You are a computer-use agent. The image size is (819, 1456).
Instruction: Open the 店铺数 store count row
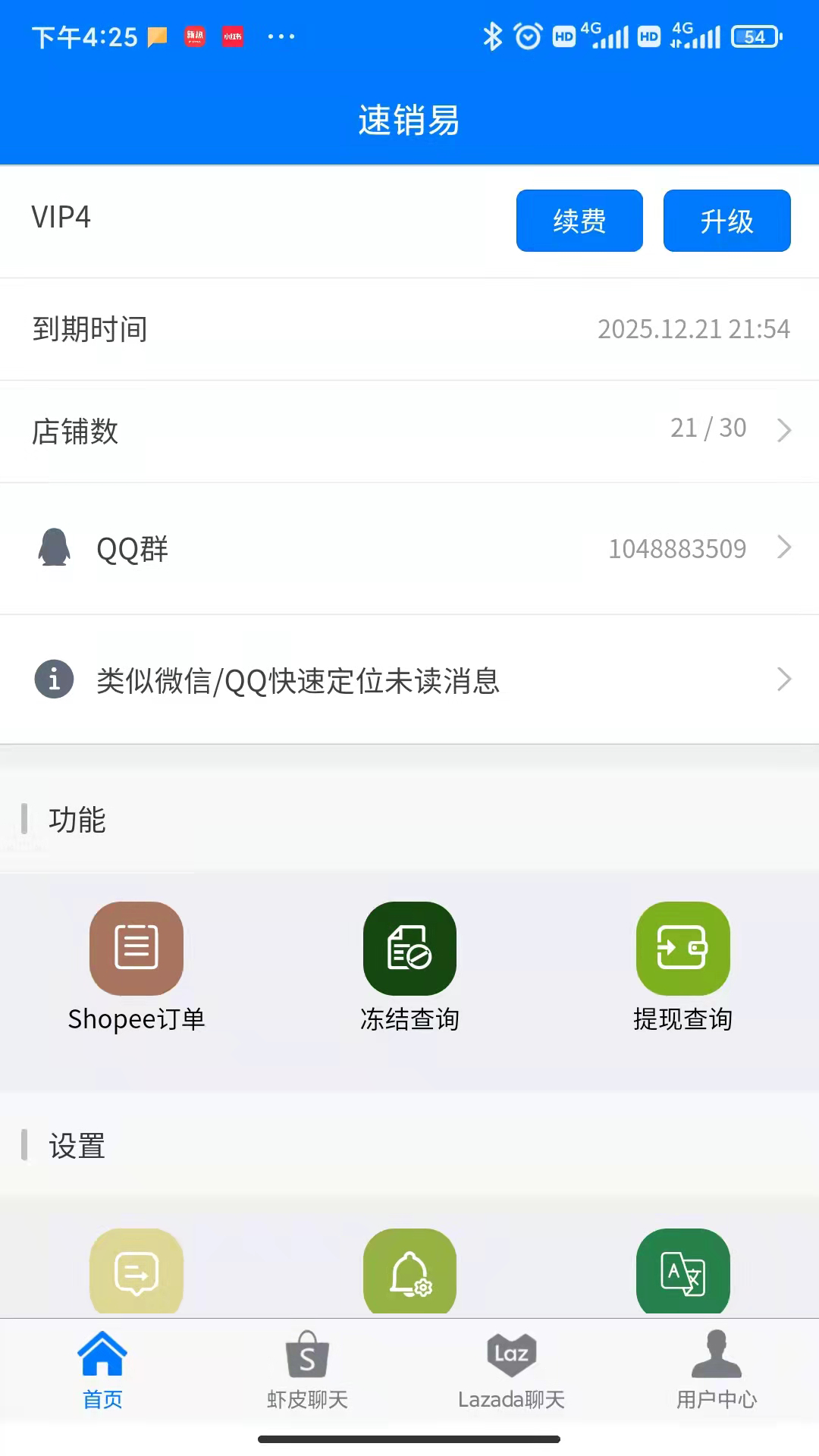click(409, 431)
